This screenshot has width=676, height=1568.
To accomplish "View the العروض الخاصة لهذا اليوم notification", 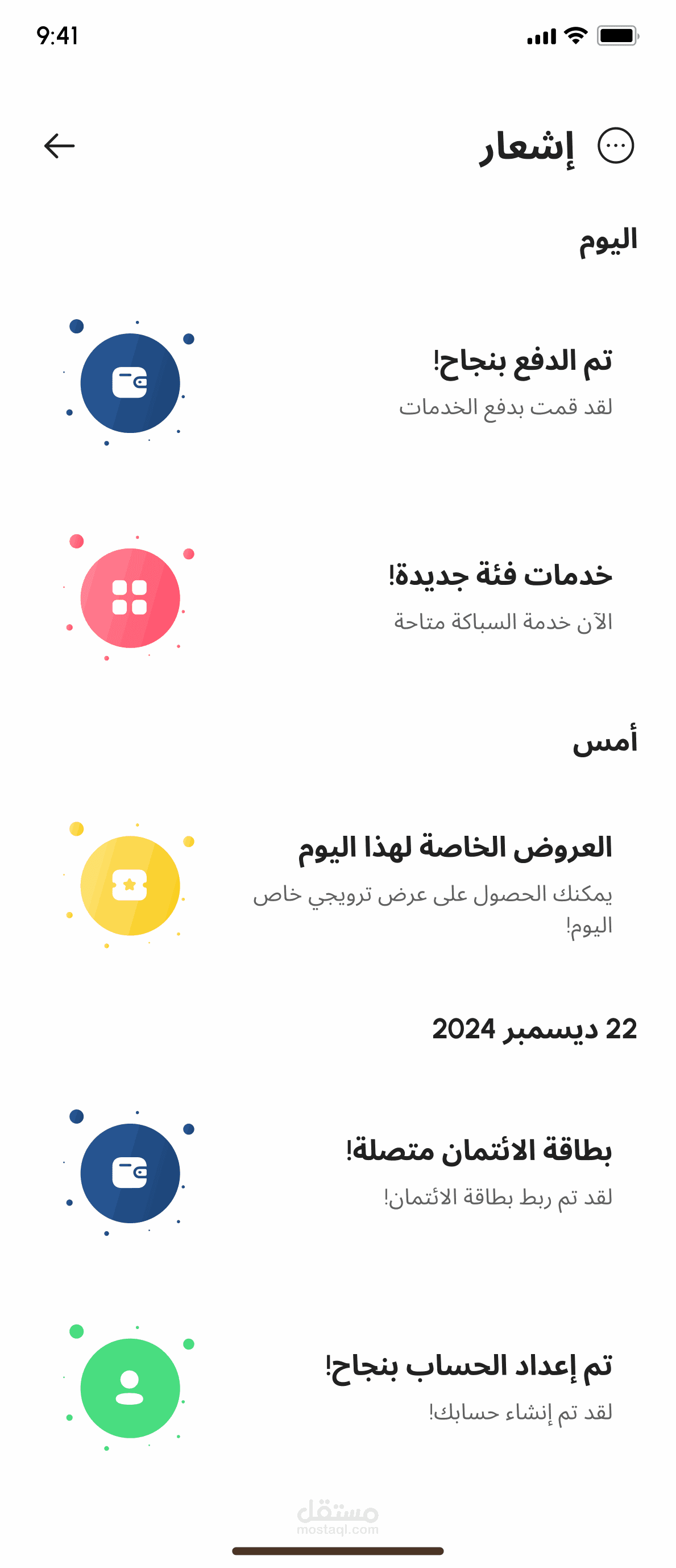I will click(x=338, y=886).
